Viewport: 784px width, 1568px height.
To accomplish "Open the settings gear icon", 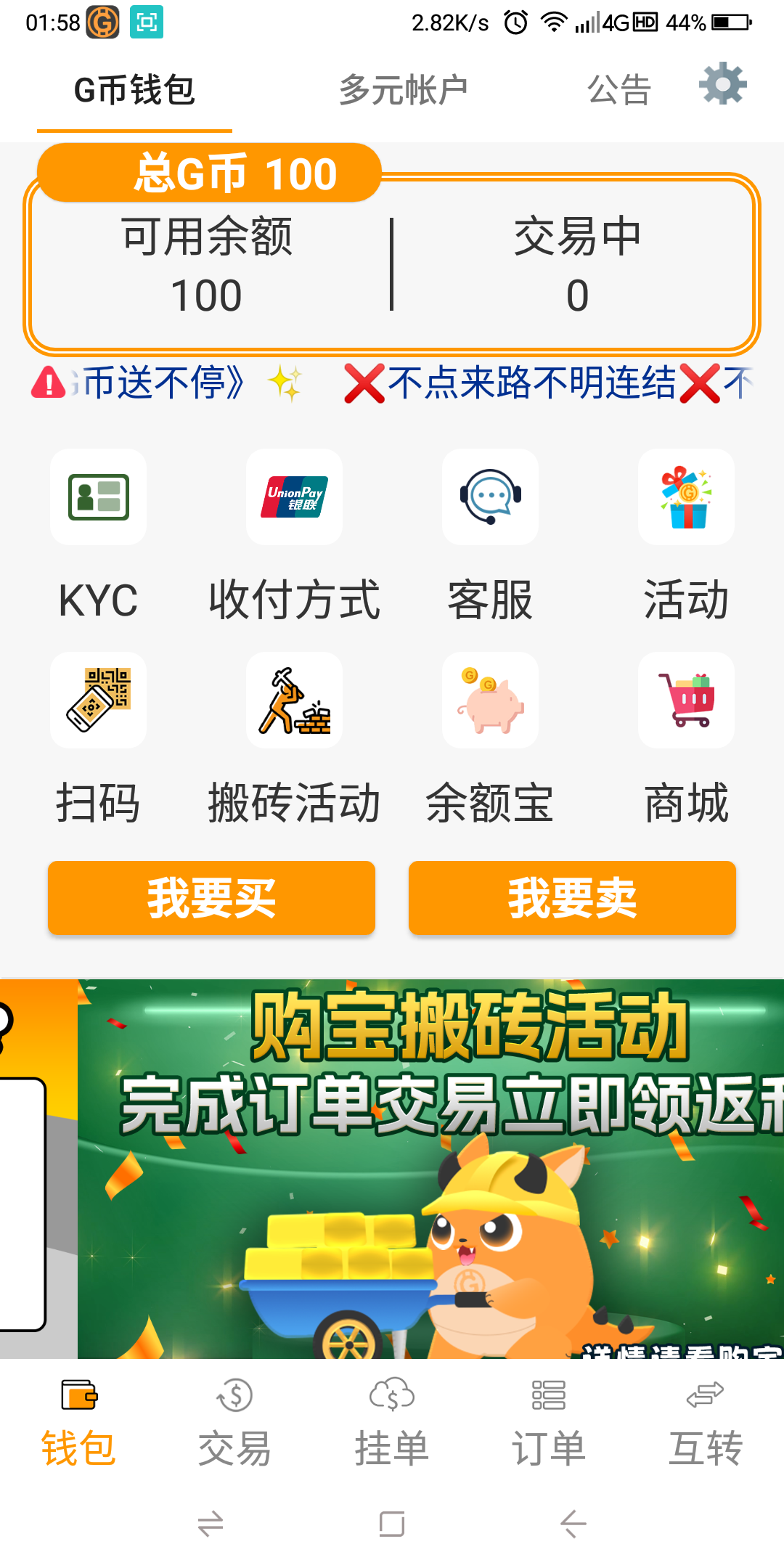I will [x=722, y=85].
